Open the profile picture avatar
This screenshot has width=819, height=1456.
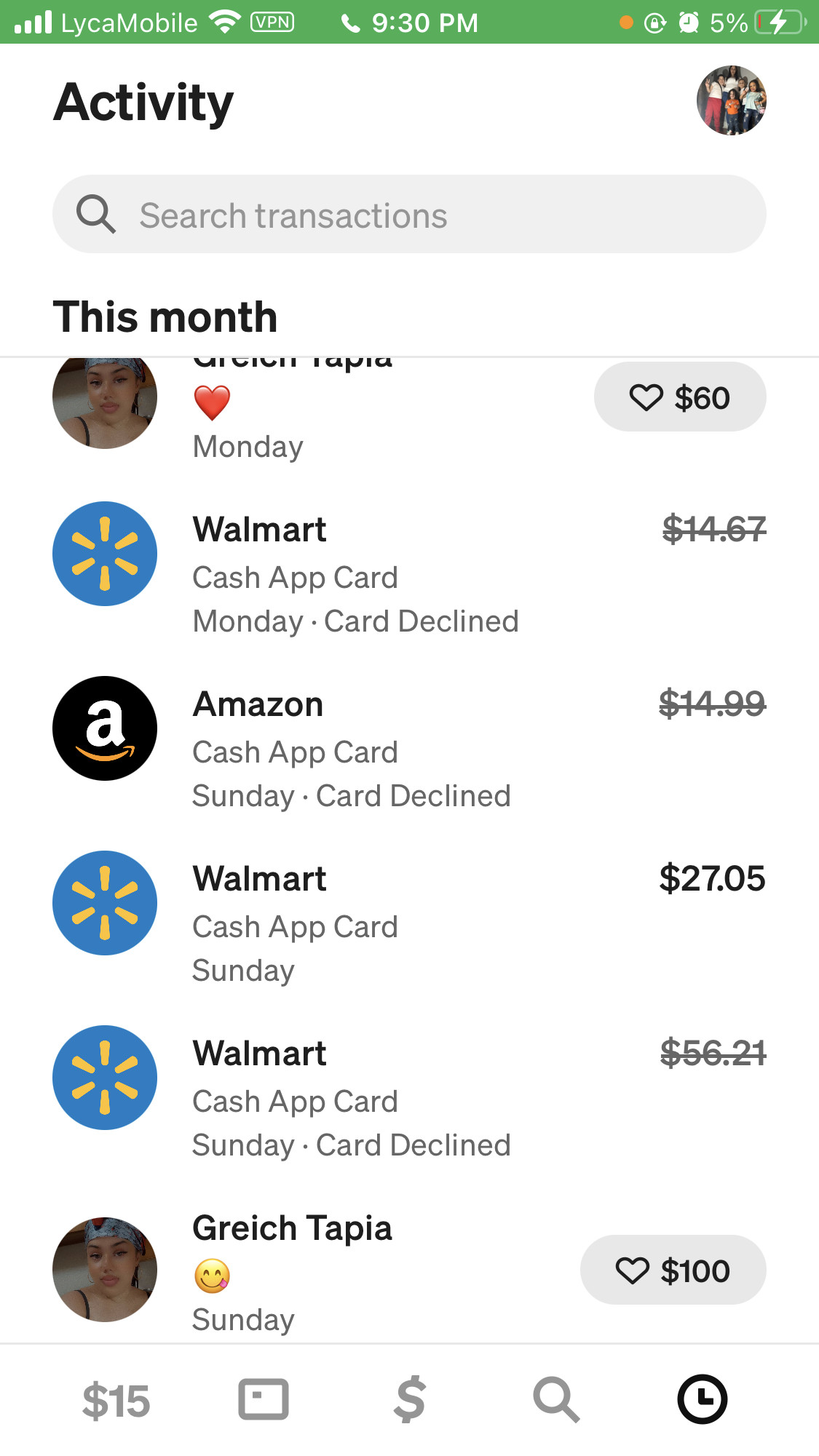(x=731, y=100)
